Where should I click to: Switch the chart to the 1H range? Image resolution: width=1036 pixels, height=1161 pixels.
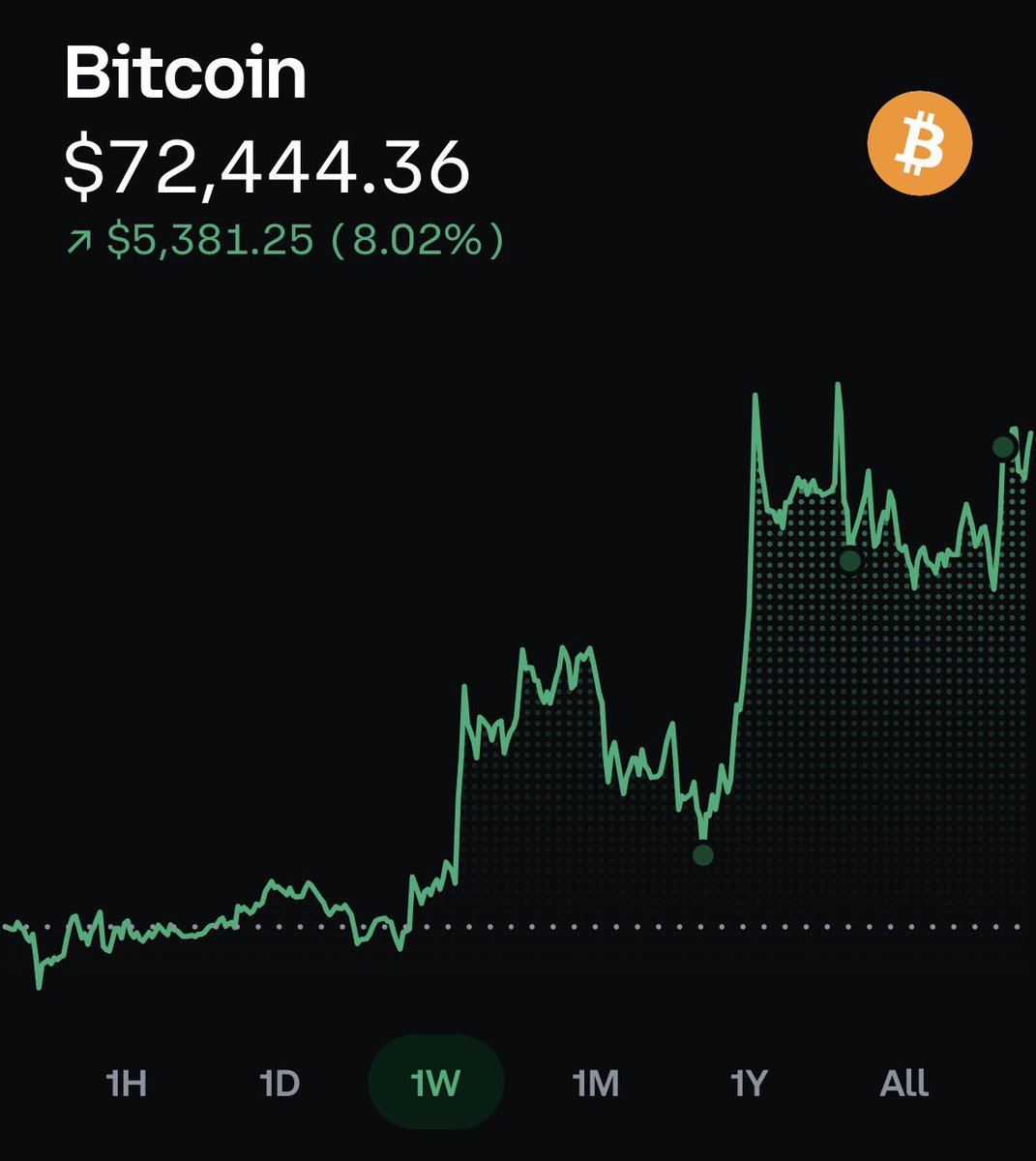coord(127,1083)
